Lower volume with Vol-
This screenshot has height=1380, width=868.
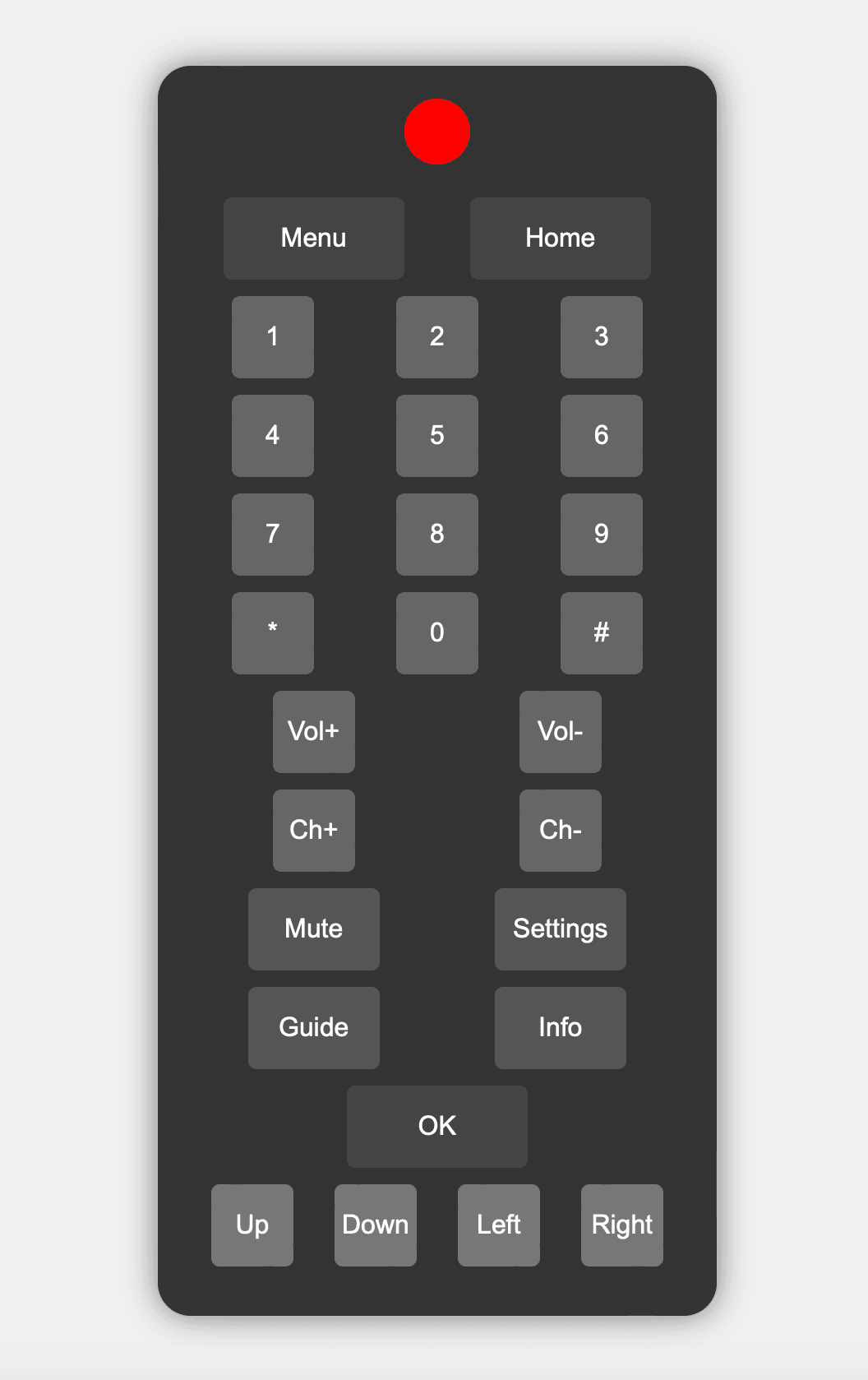[561, 732]
